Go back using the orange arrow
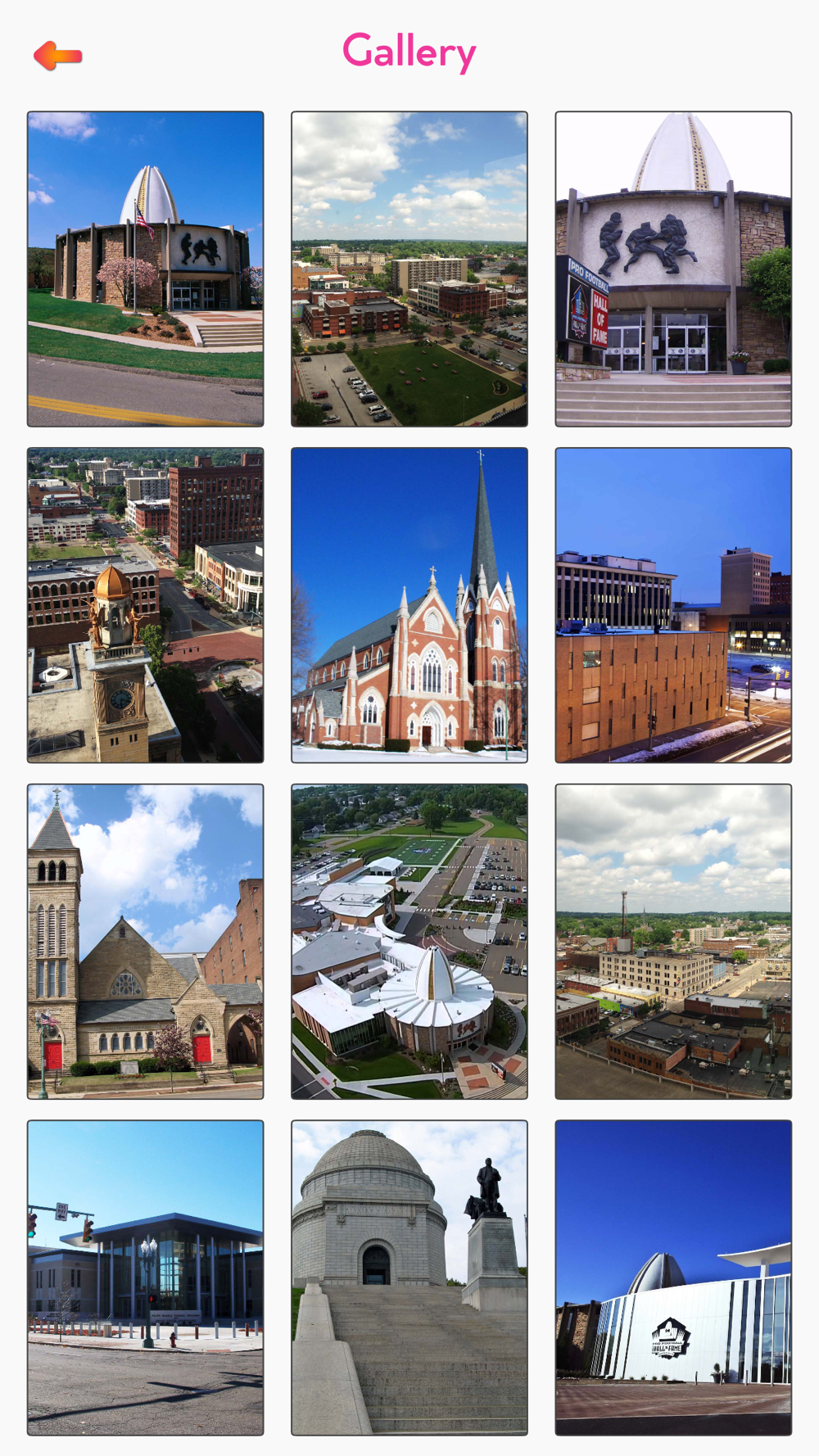The width and height of the screenshot is (819, 1456). (x=57, y=56)
